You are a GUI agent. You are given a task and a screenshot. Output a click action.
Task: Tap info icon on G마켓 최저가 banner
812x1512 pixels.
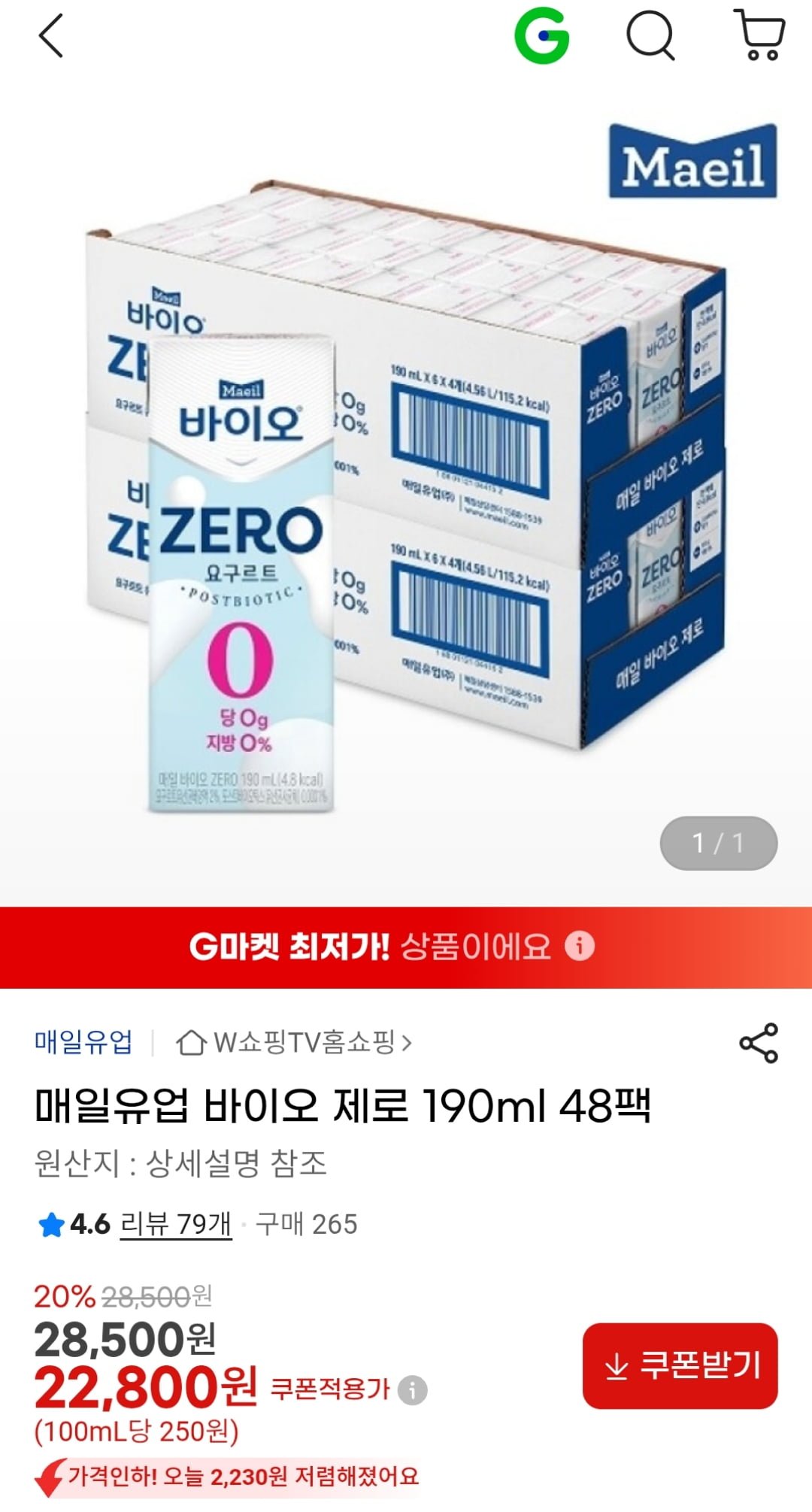pyautogui.click(x=580, y=946)
